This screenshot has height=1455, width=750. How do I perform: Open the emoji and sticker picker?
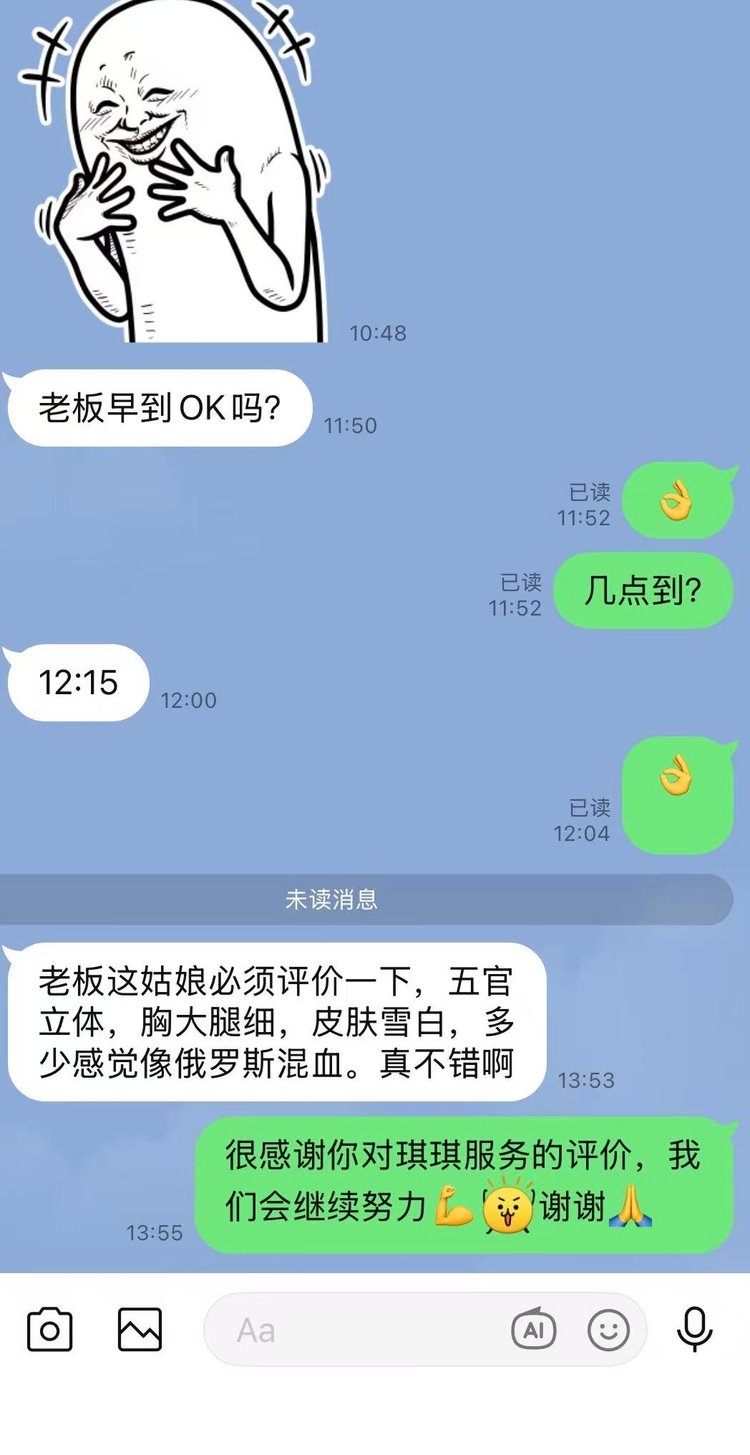pyautogui.click(x=608, y=1330)
